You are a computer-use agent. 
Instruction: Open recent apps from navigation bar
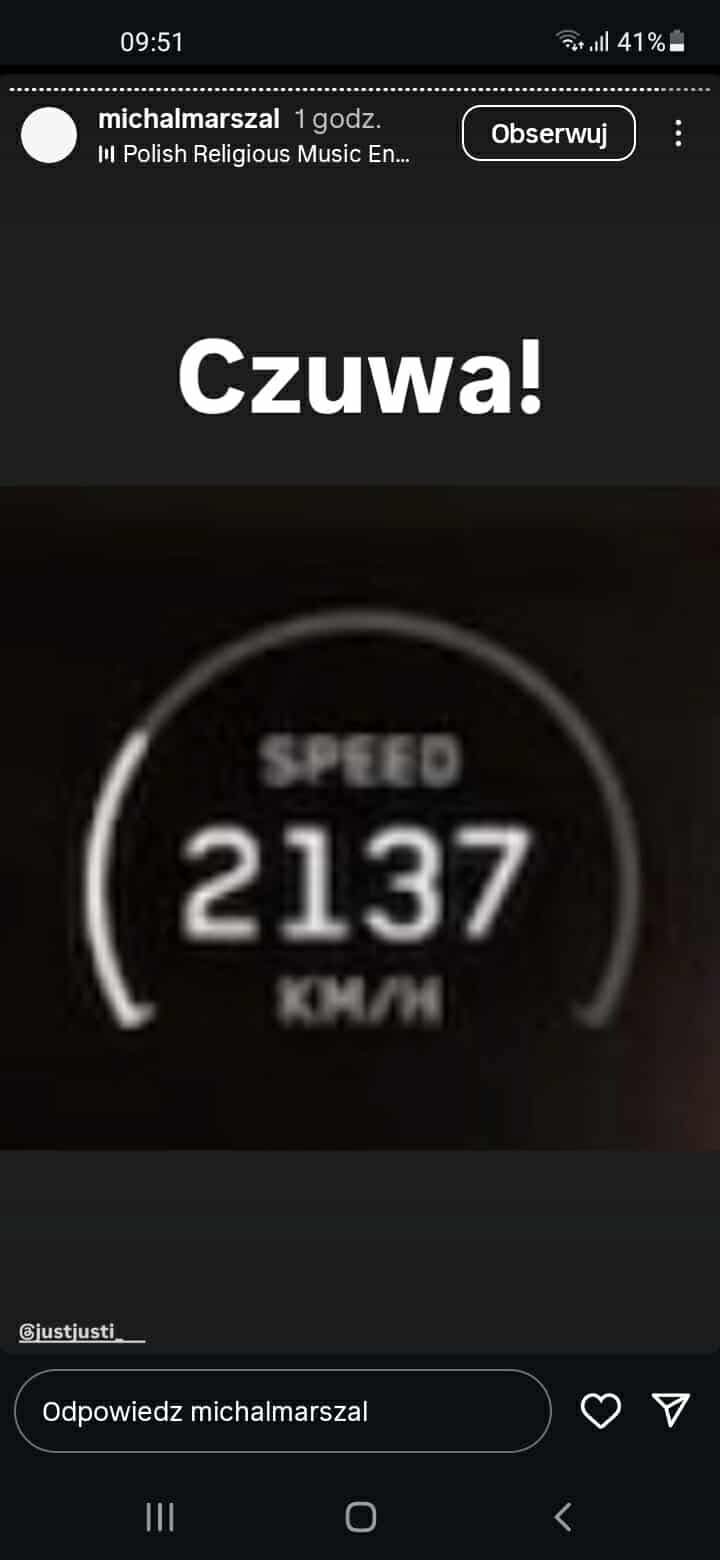click(x=160, y=1517)
